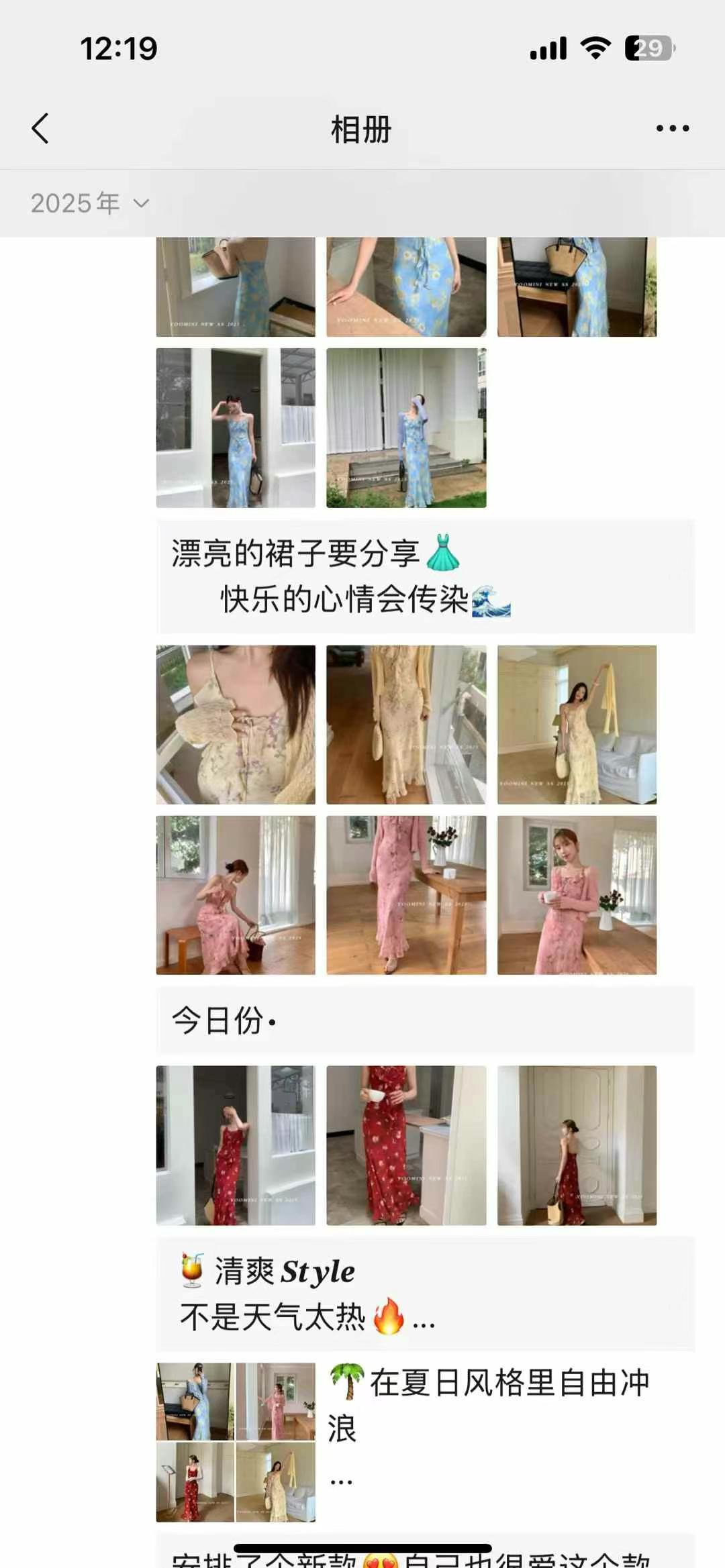View red dress photo by the arched door
Screen dimensions: 725x1568
[577, 1145]
